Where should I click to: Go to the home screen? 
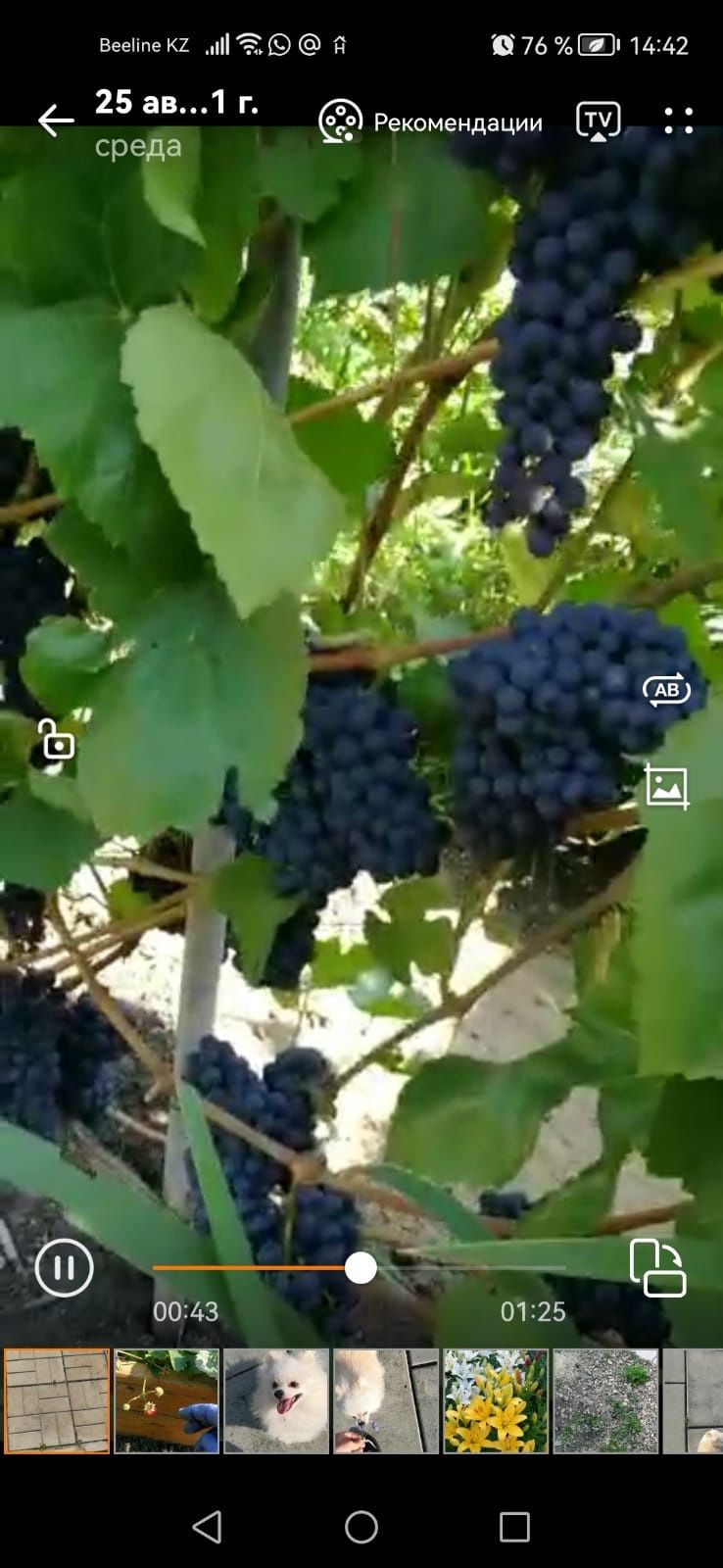tap(361, 1526)
